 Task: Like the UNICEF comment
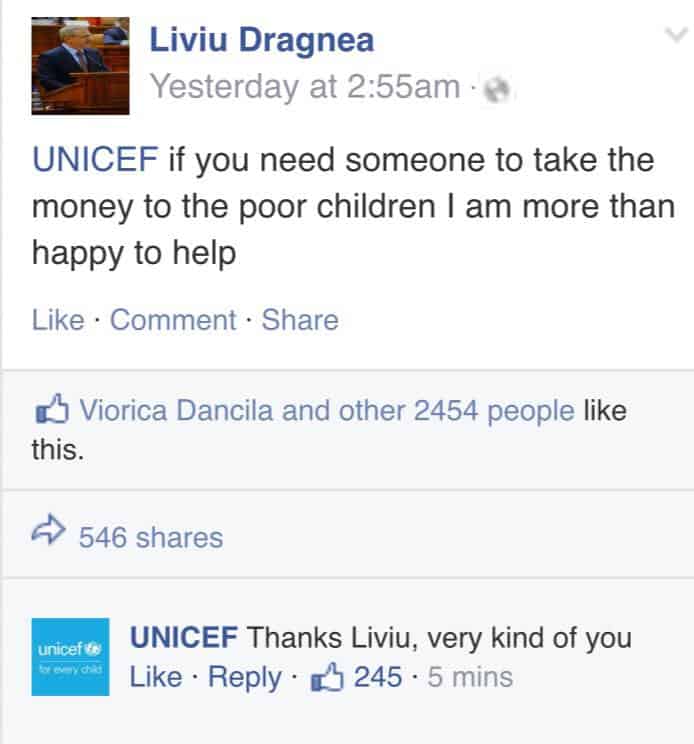[156, 677]
